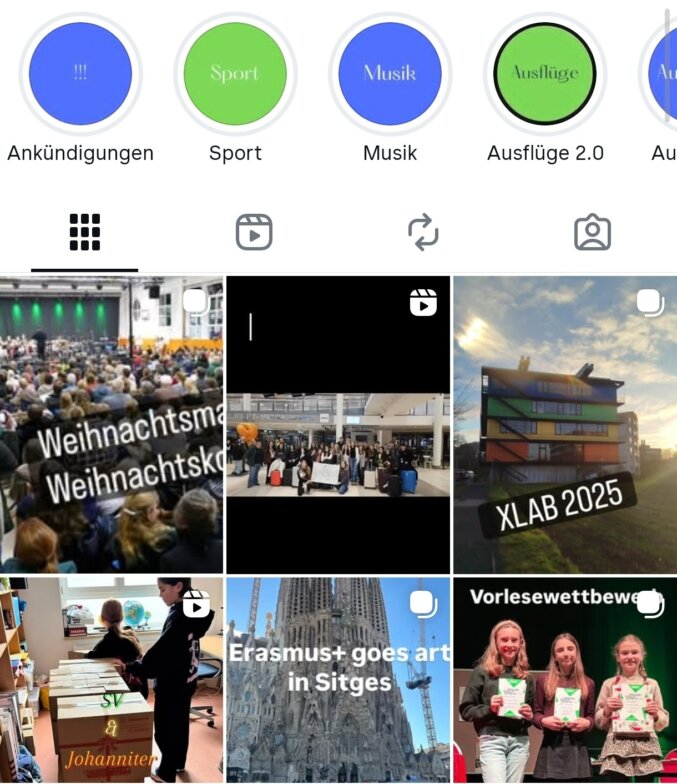Open the Ausflüge 2.0 highlight
The width and height of the screenshot is (677, 784).
pyautogui.click(x=545, y=74)
